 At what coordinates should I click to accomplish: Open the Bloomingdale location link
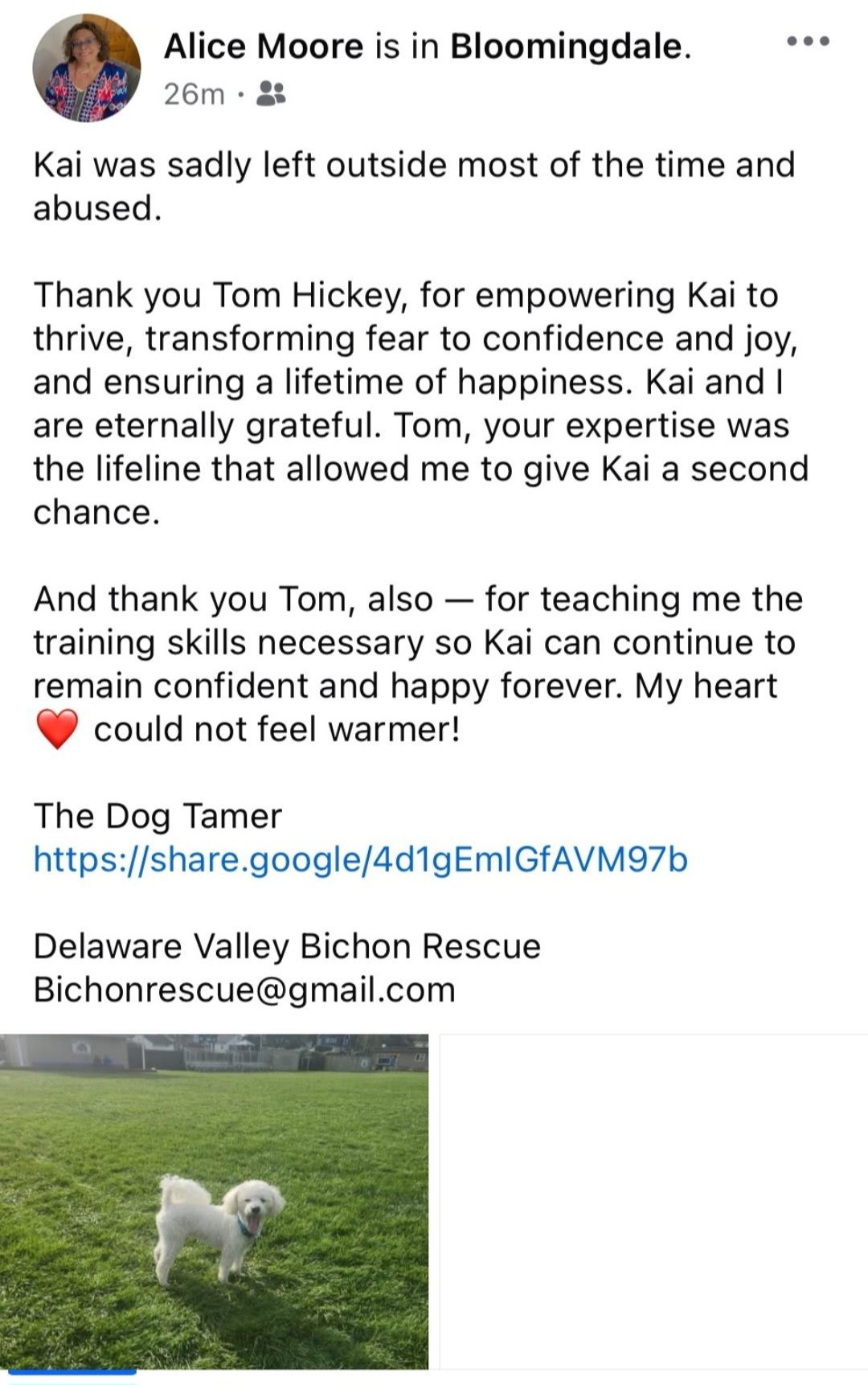(566, 47)
